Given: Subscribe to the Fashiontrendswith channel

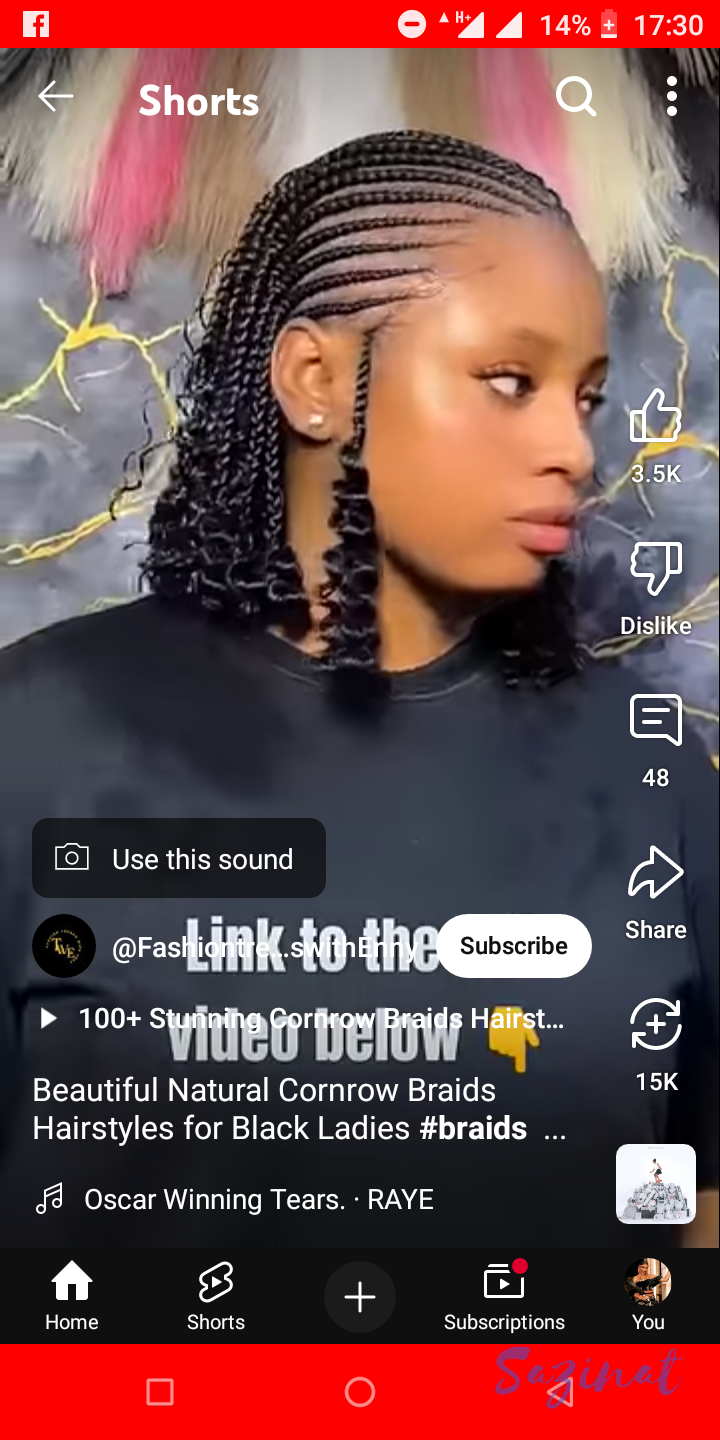Looking at the screenshot, I should click(513, 946).
